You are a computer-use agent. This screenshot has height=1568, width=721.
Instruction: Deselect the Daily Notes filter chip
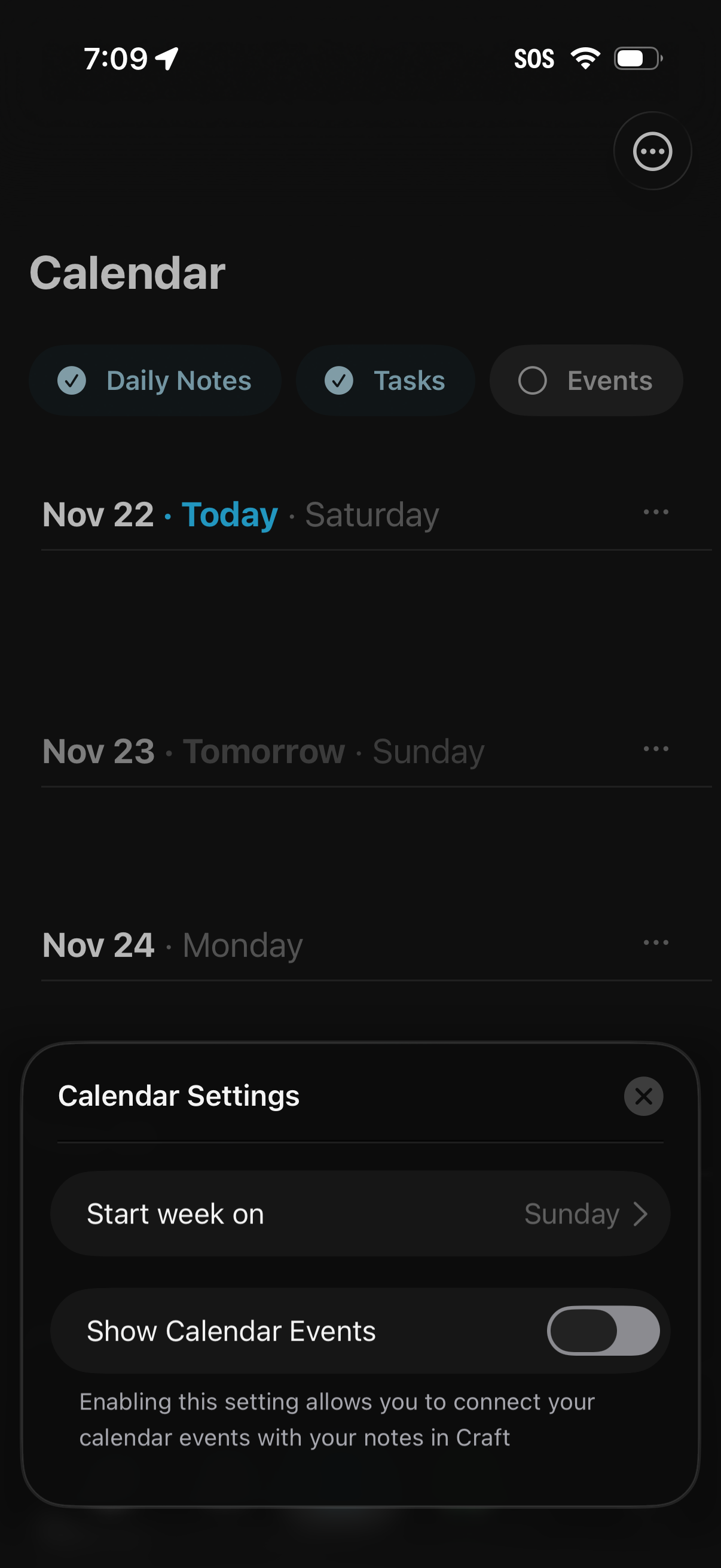pos(155,380)
